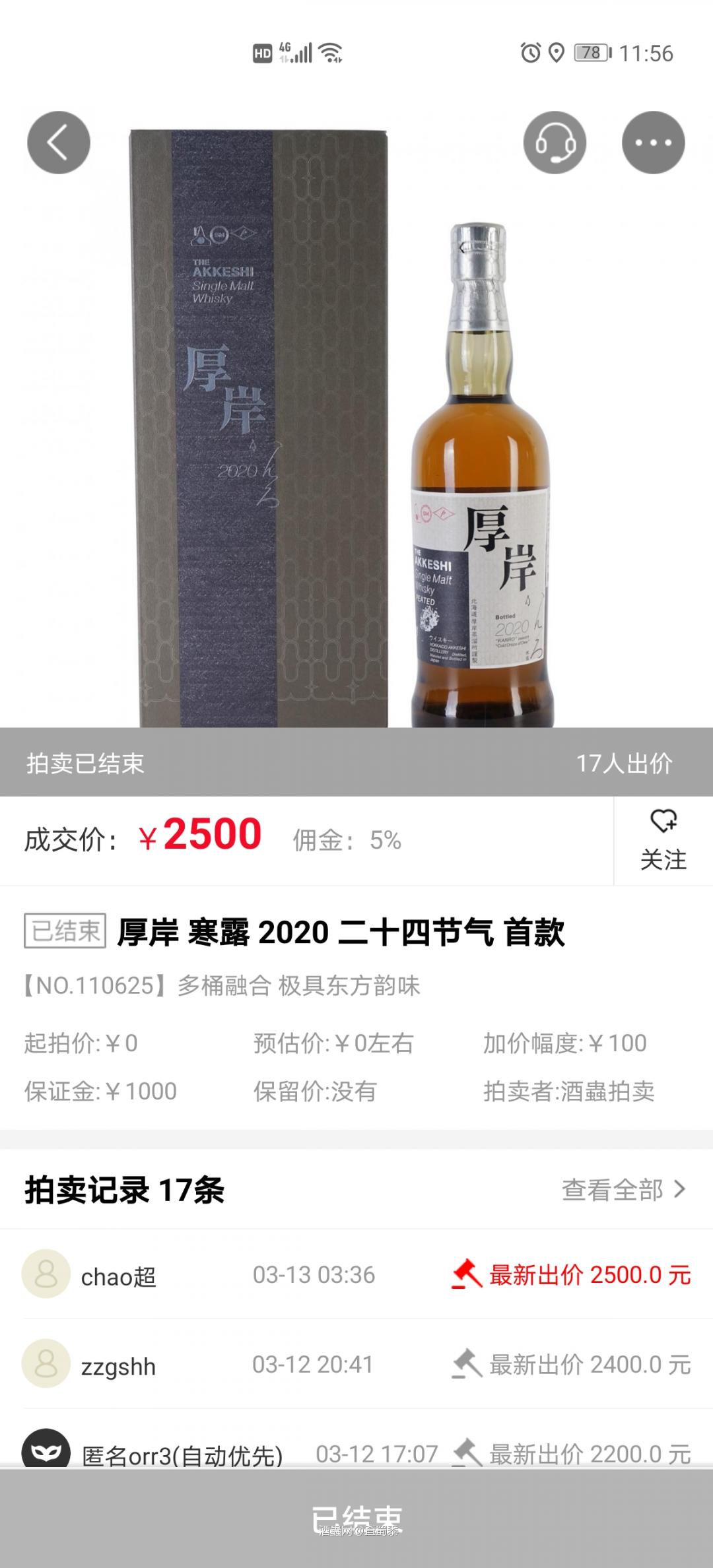
Task: Open customer service headset icon
Action: pos(556,141)
